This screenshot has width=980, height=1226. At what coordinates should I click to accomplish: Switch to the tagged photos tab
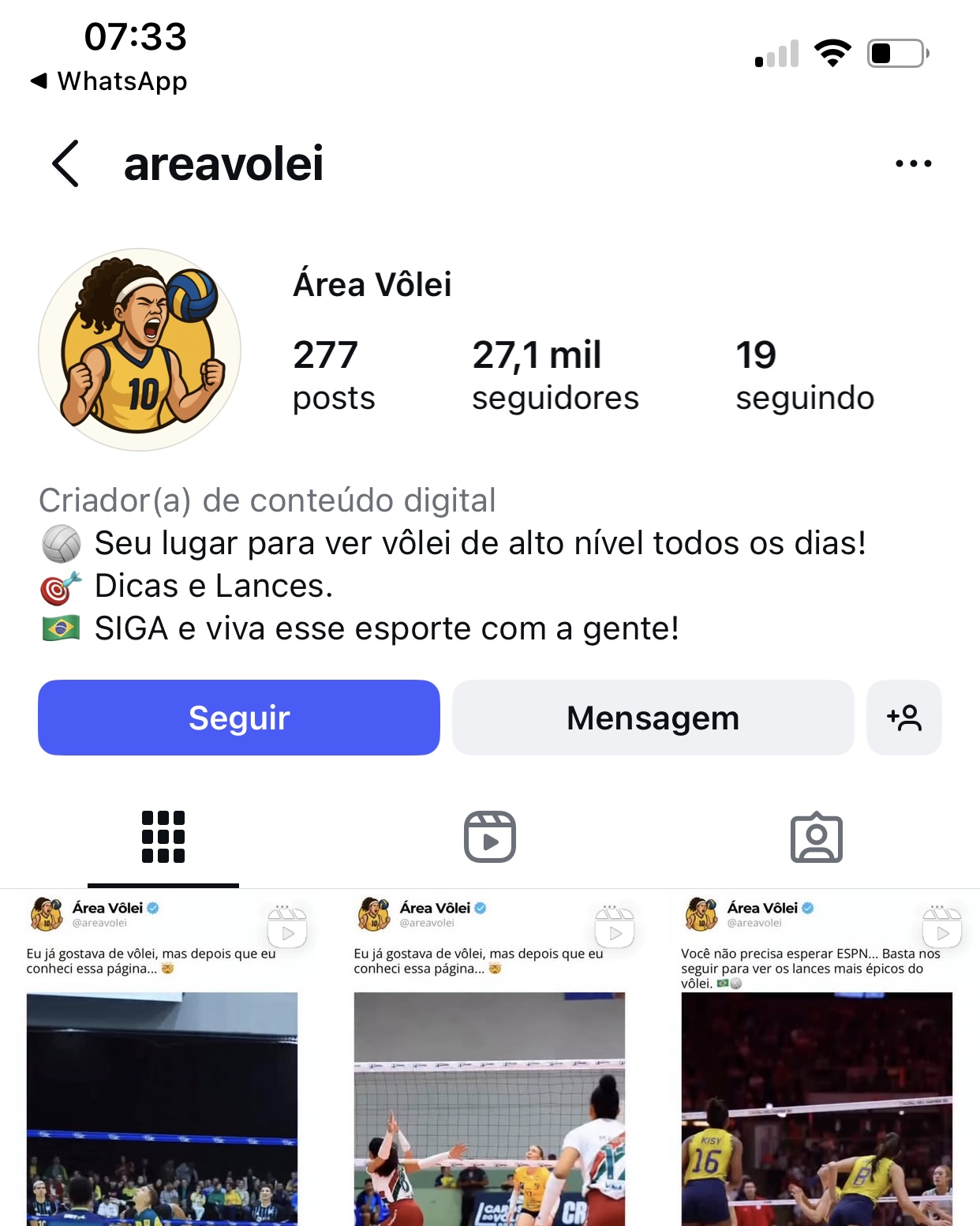(x=816, y=837)
